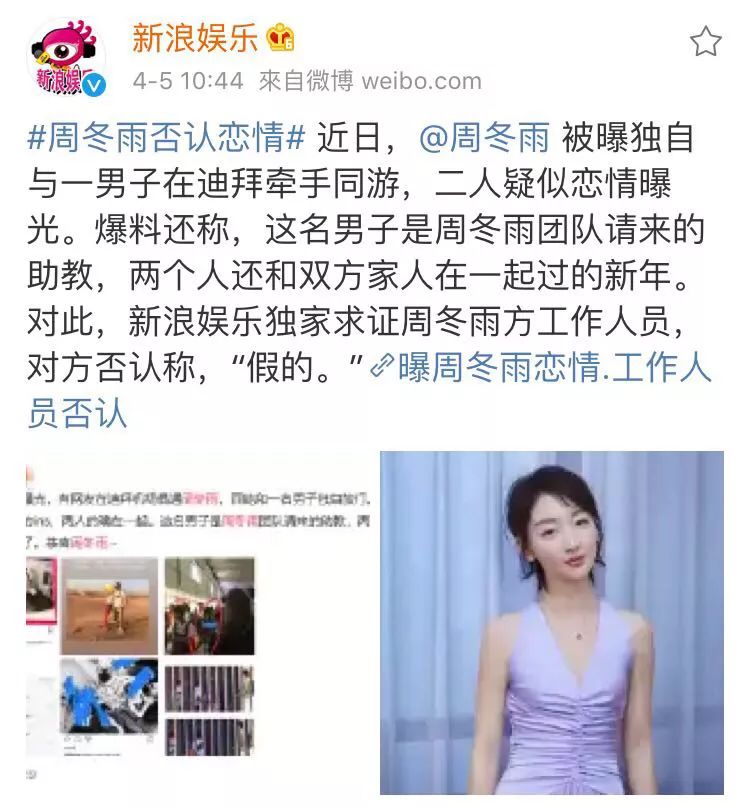Open the 新浪娱乐 account name
The width and height of the screenshot is (750, 809).
coord(195,38)
